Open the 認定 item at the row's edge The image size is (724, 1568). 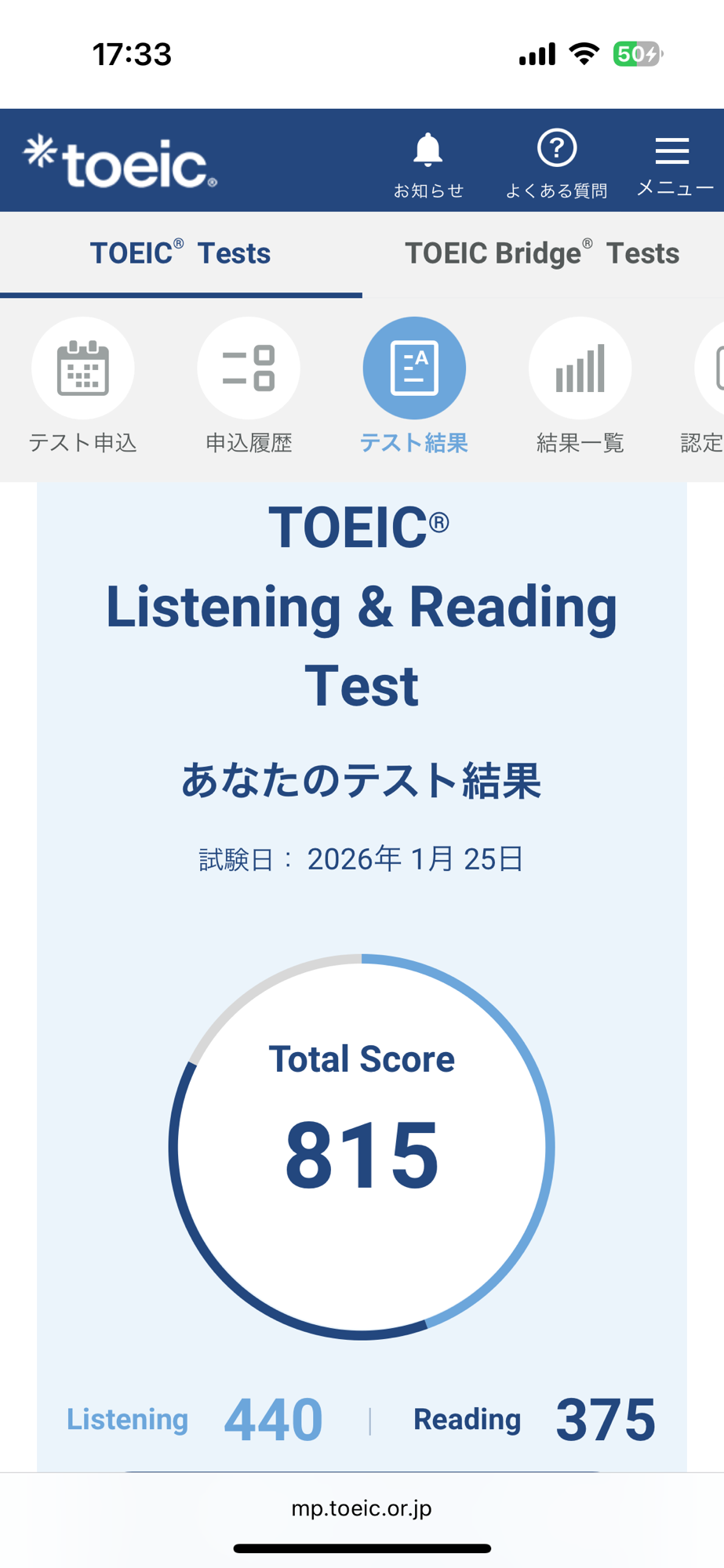708,384
